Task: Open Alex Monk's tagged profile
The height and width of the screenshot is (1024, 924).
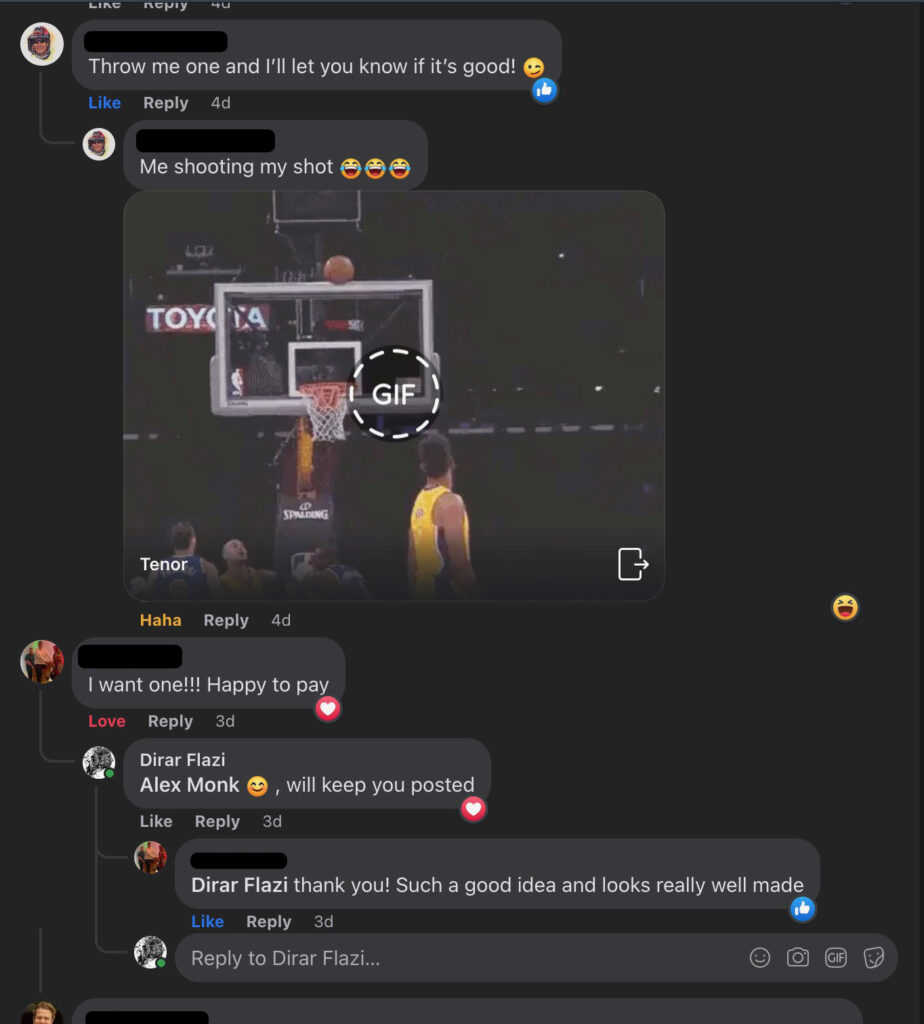Action: point(190,785)
